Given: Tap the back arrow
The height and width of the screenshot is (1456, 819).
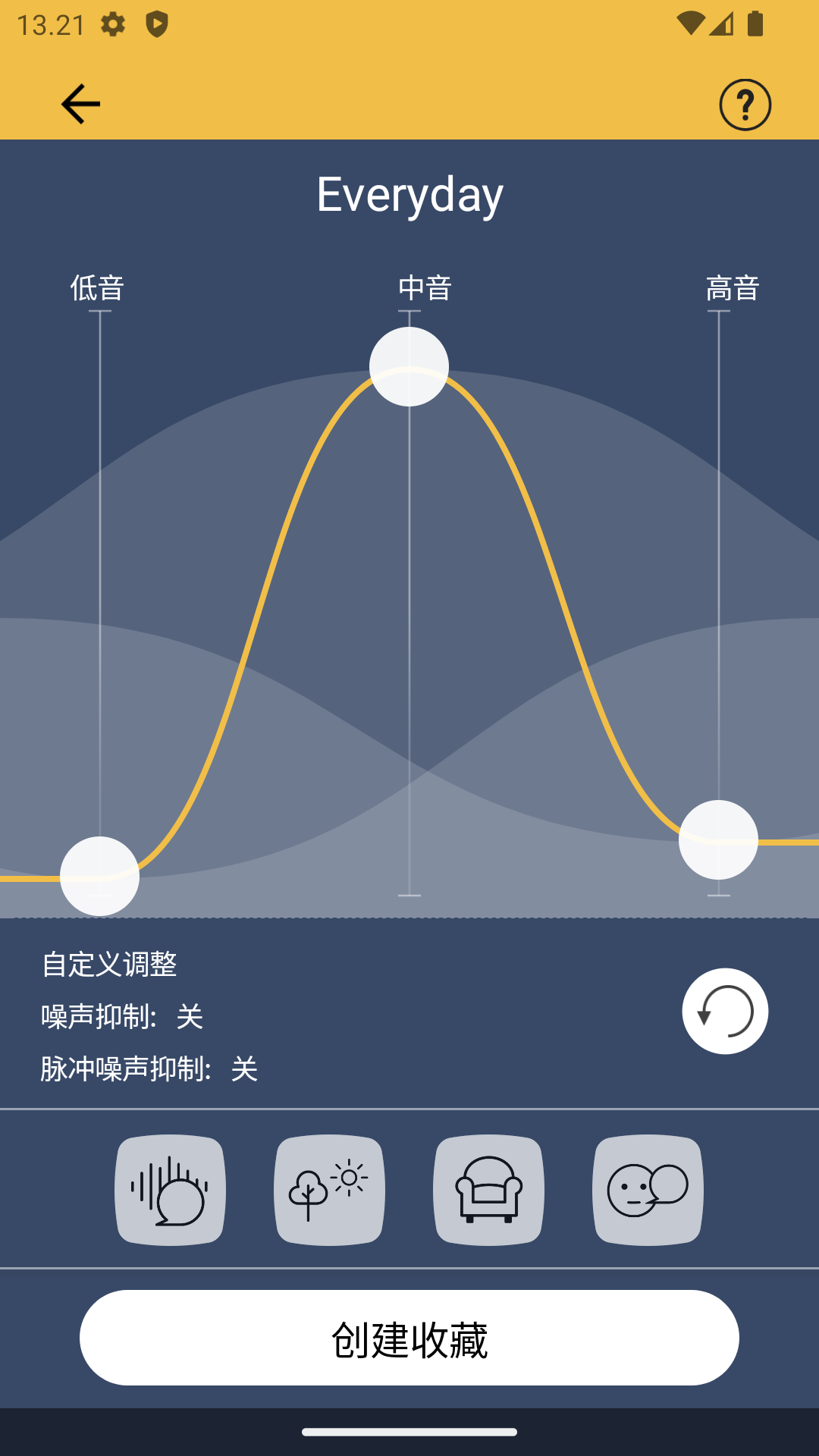Looking at the screenshot, I should click(79, 102).
